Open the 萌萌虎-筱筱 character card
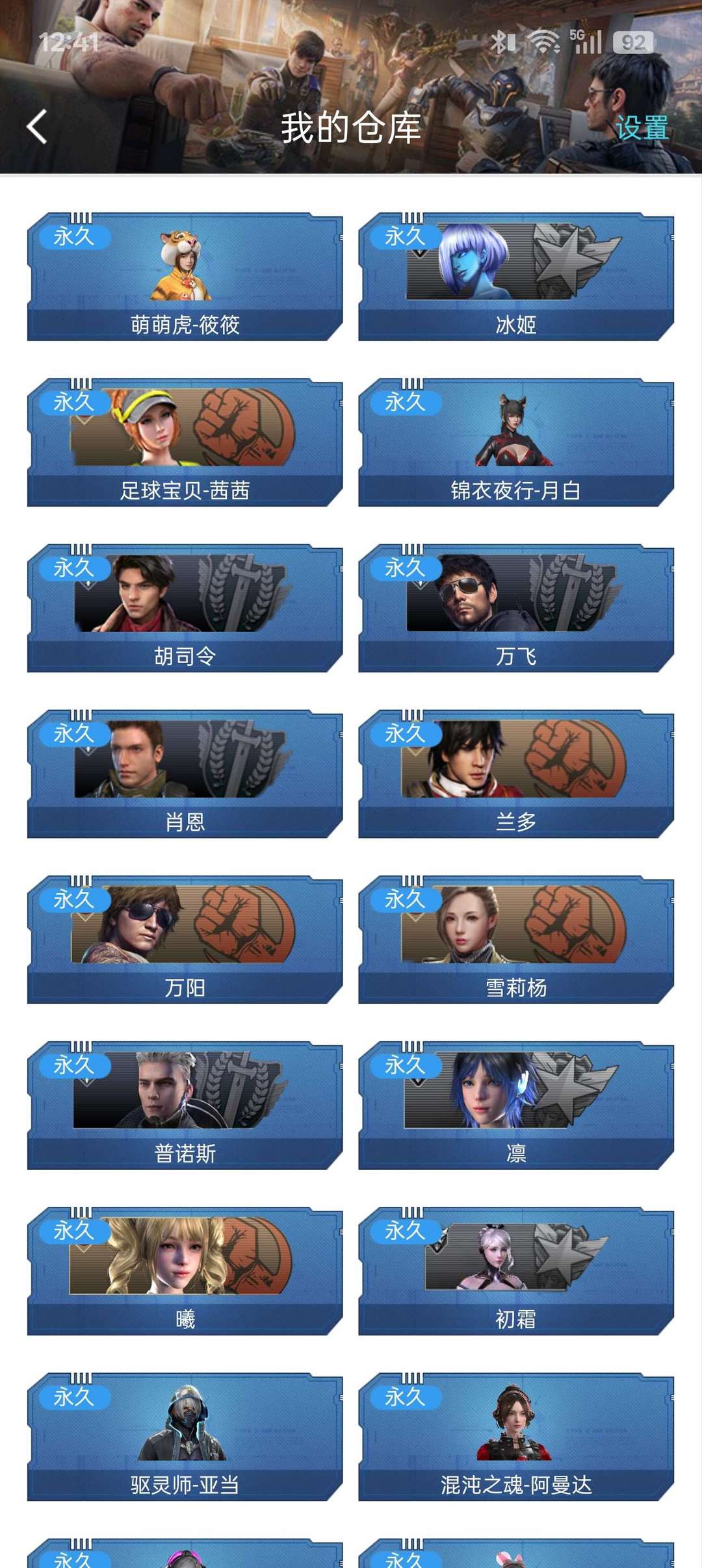Image resolution: width=702 pixels, height=1568 pixels. pos(185,277)
